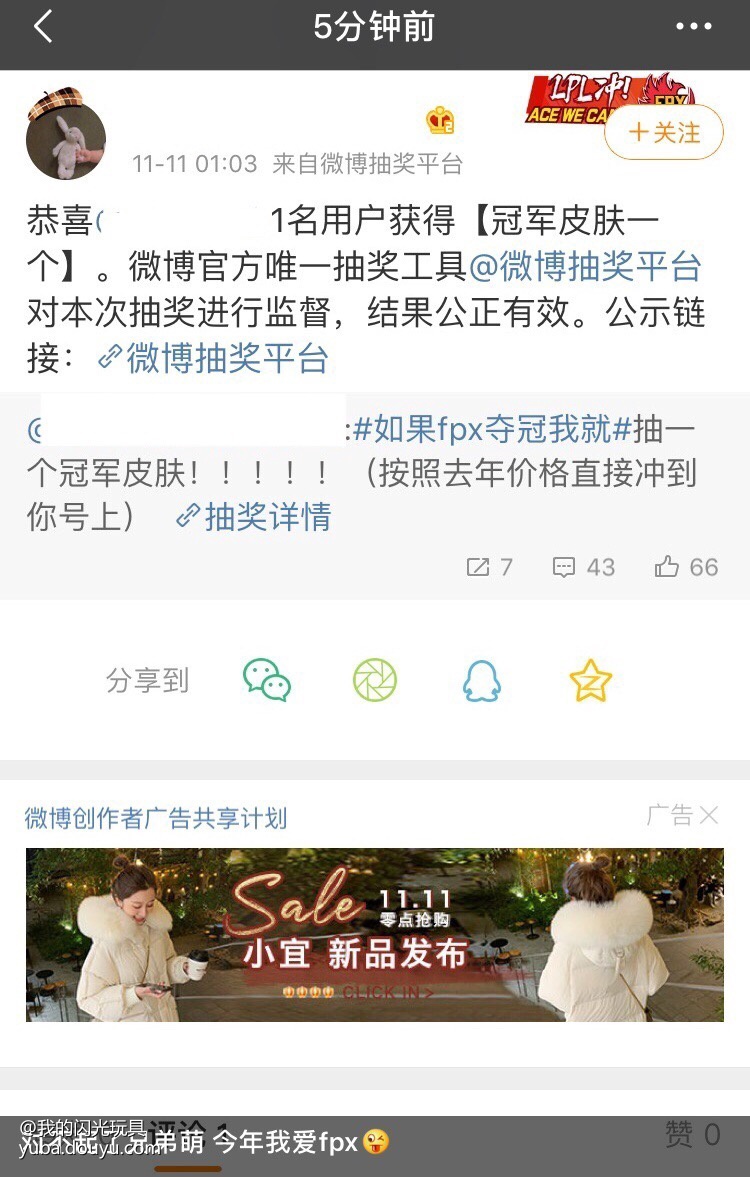Share to Qzone star icon

coord(590,681)
